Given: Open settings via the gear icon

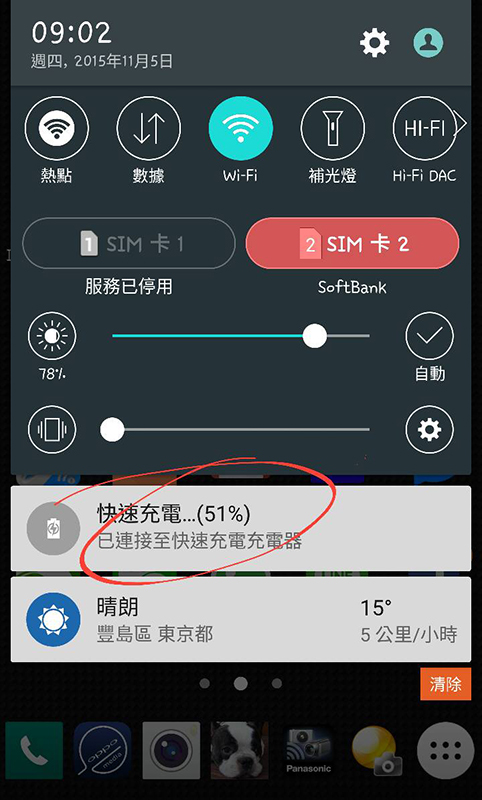Looking at the screenshot, I should (375, 43).
